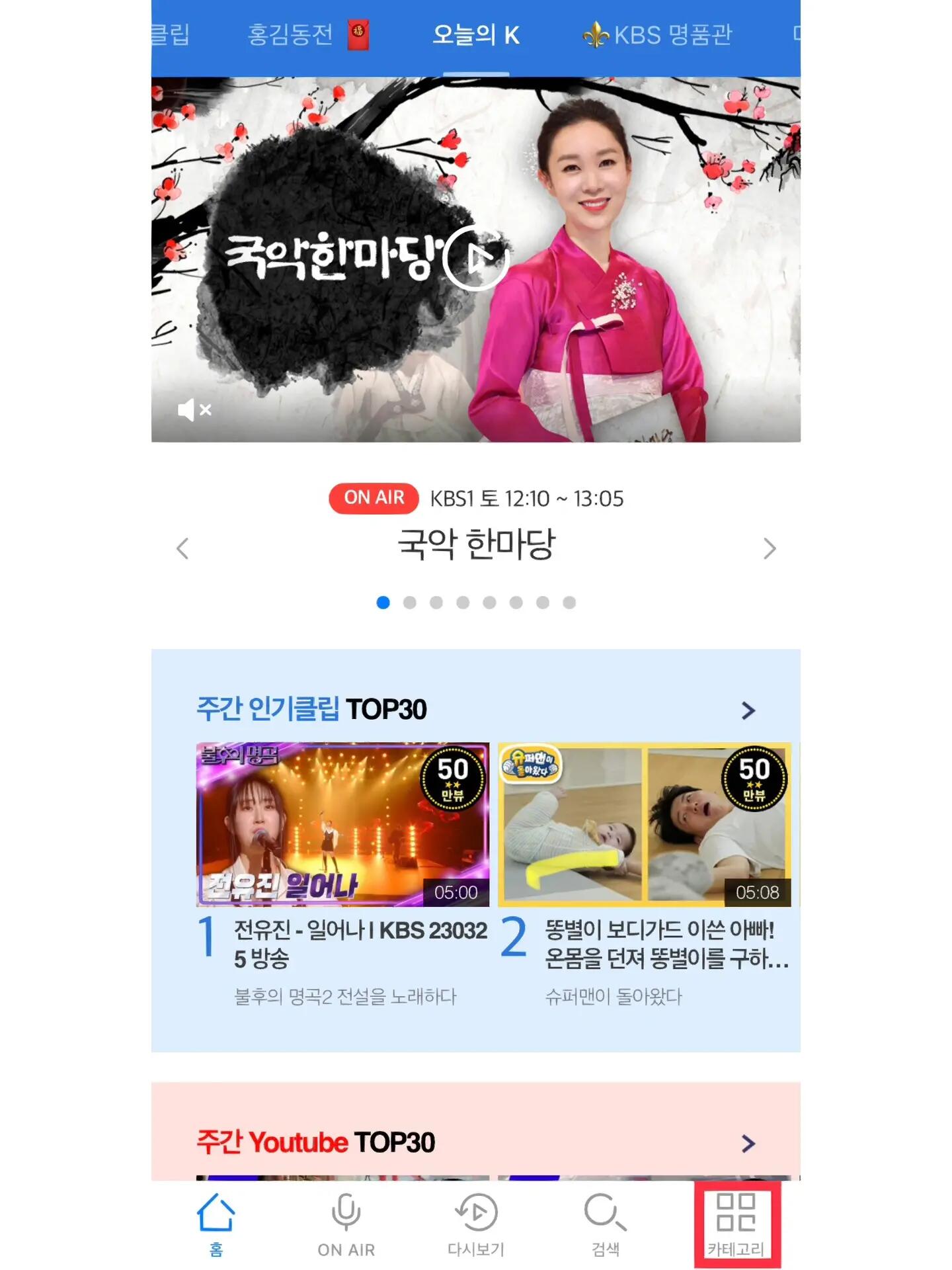Unmute the banner video sound
952x1270 pixels.
tap(194, 410)
